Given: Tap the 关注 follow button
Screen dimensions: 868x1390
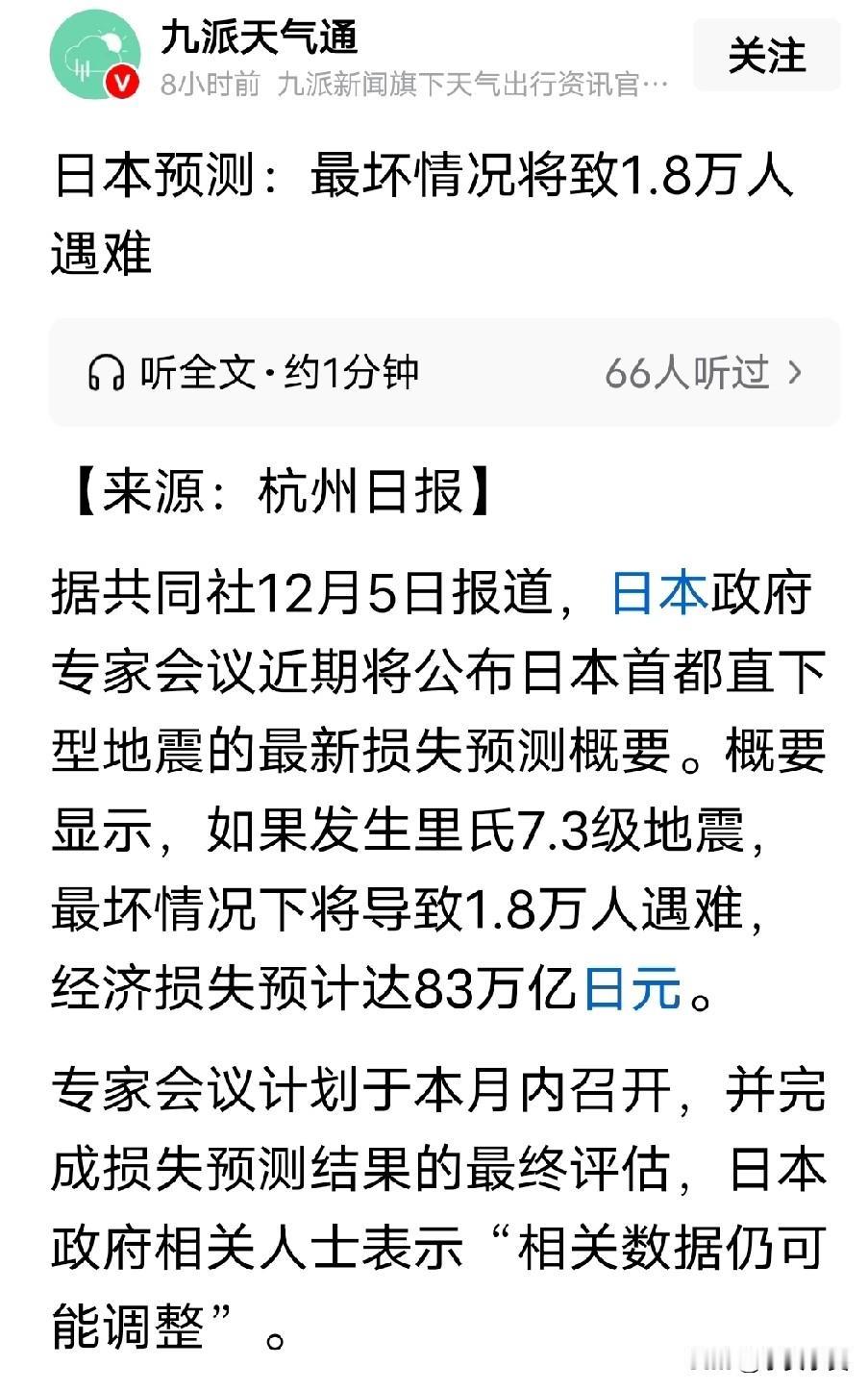Looking at the screenshot, I should pos(766,56).
